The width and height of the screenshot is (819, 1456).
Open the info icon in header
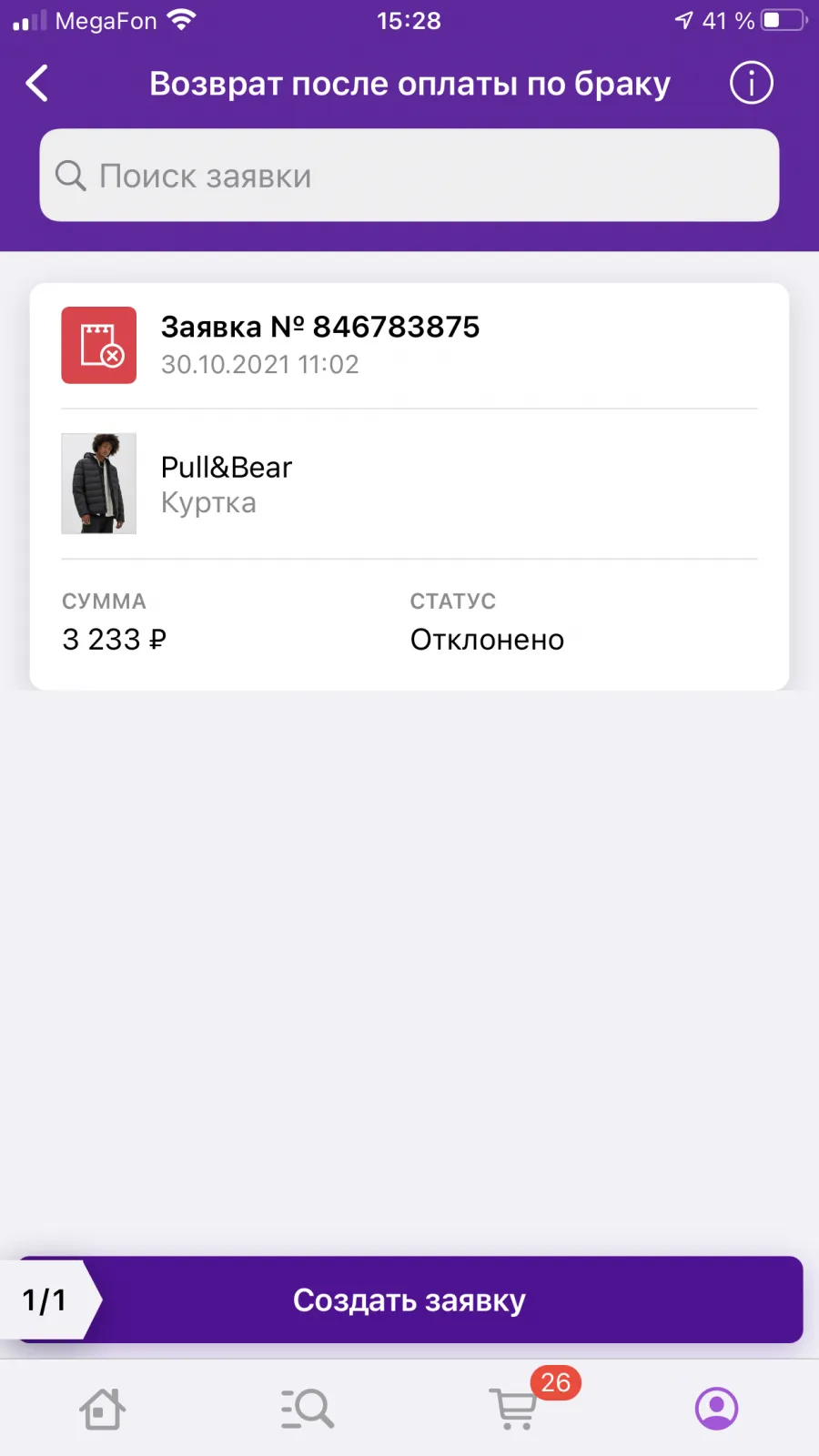click(x=751, y=84)
